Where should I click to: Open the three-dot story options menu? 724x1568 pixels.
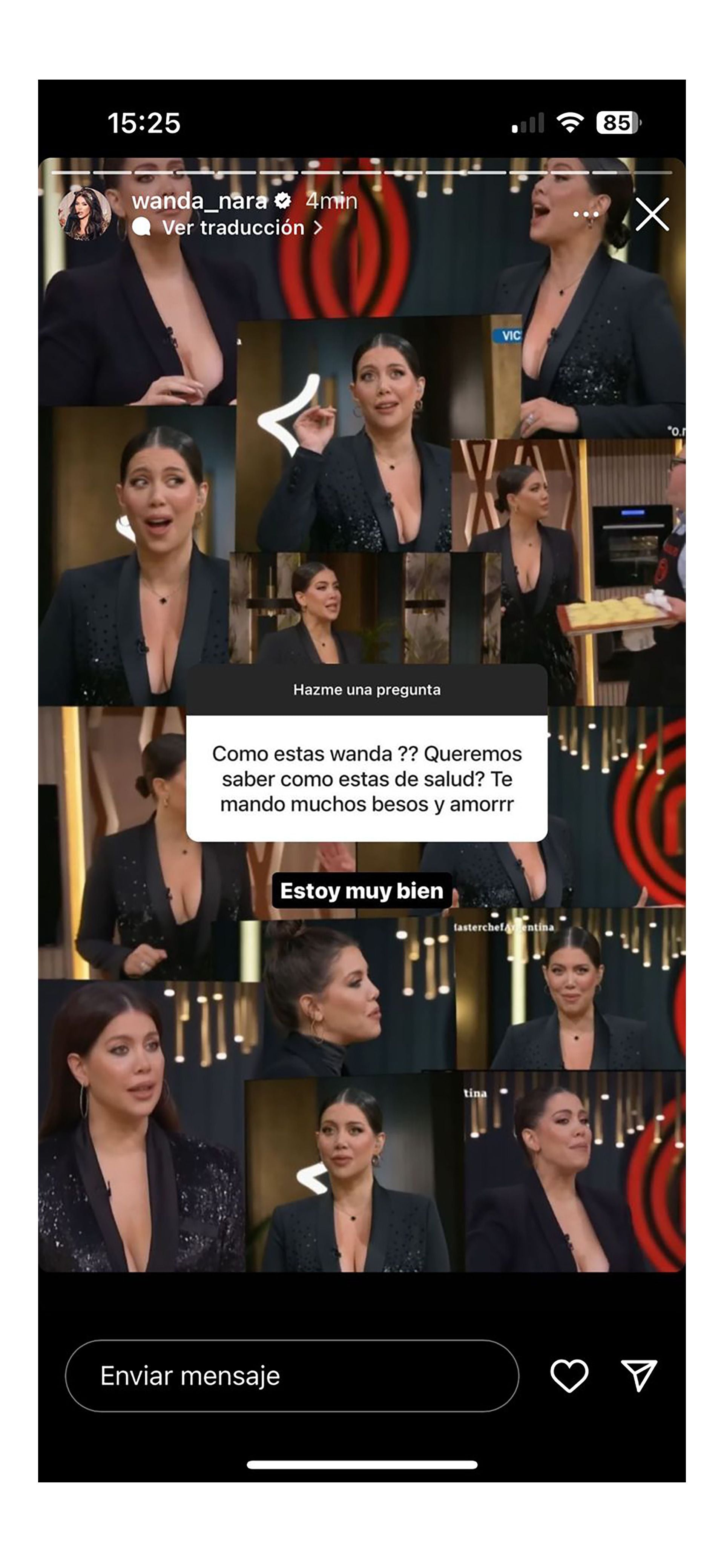point(585,214)
